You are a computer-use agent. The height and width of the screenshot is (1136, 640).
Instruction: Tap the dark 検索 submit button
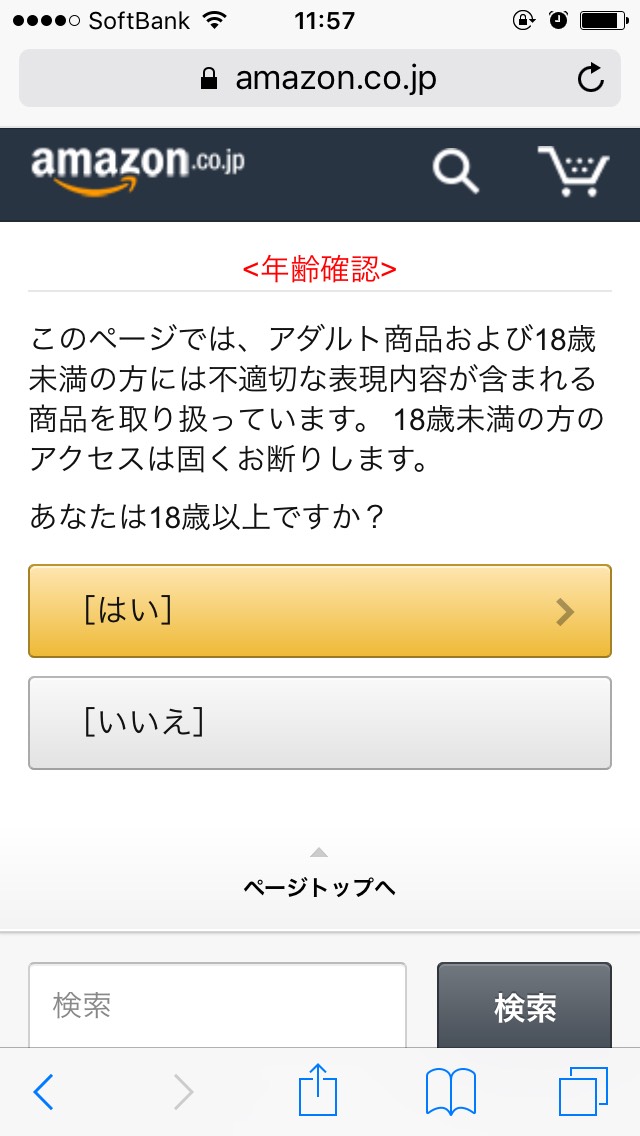coord(525,1007)
